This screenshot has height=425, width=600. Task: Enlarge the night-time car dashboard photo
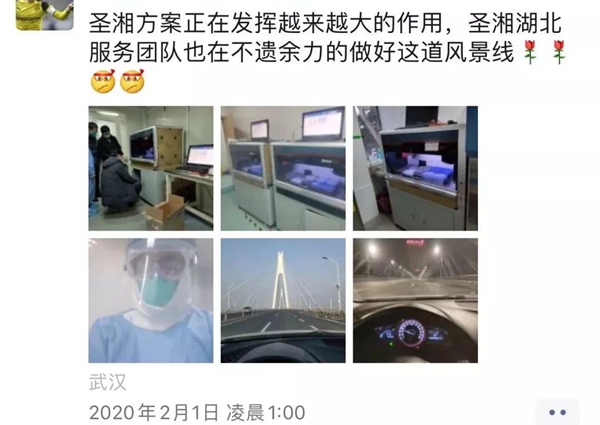(x=415, y=300)
